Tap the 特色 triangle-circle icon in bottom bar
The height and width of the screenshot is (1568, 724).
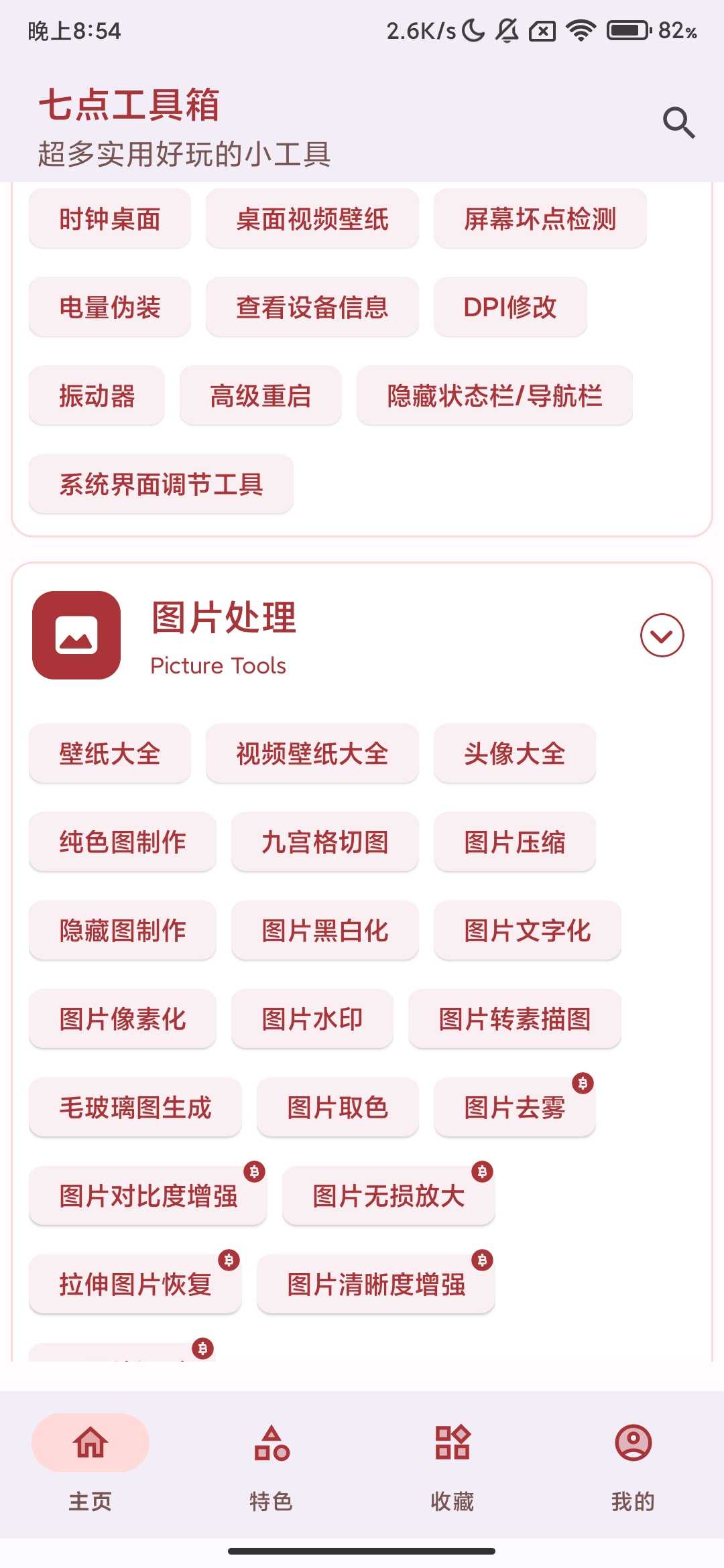tap(271, 1444)
